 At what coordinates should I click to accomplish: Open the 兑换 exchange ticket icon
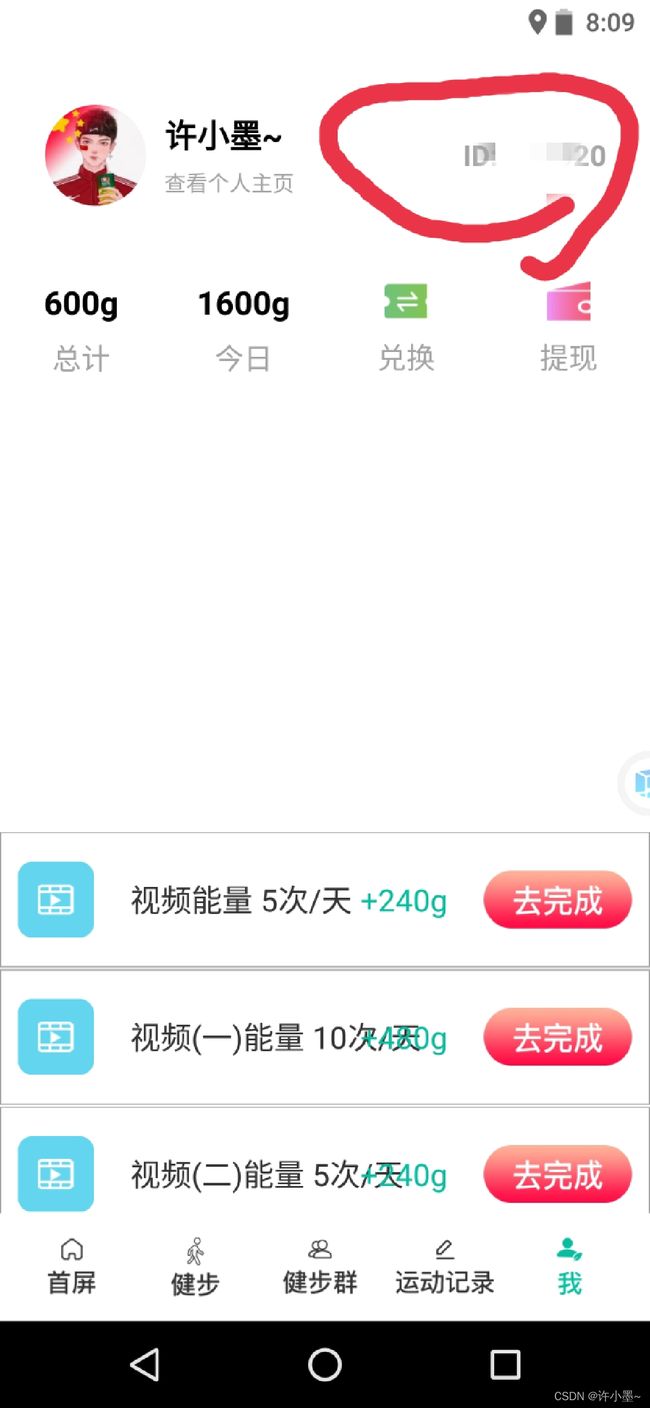(x=406, y=301)
